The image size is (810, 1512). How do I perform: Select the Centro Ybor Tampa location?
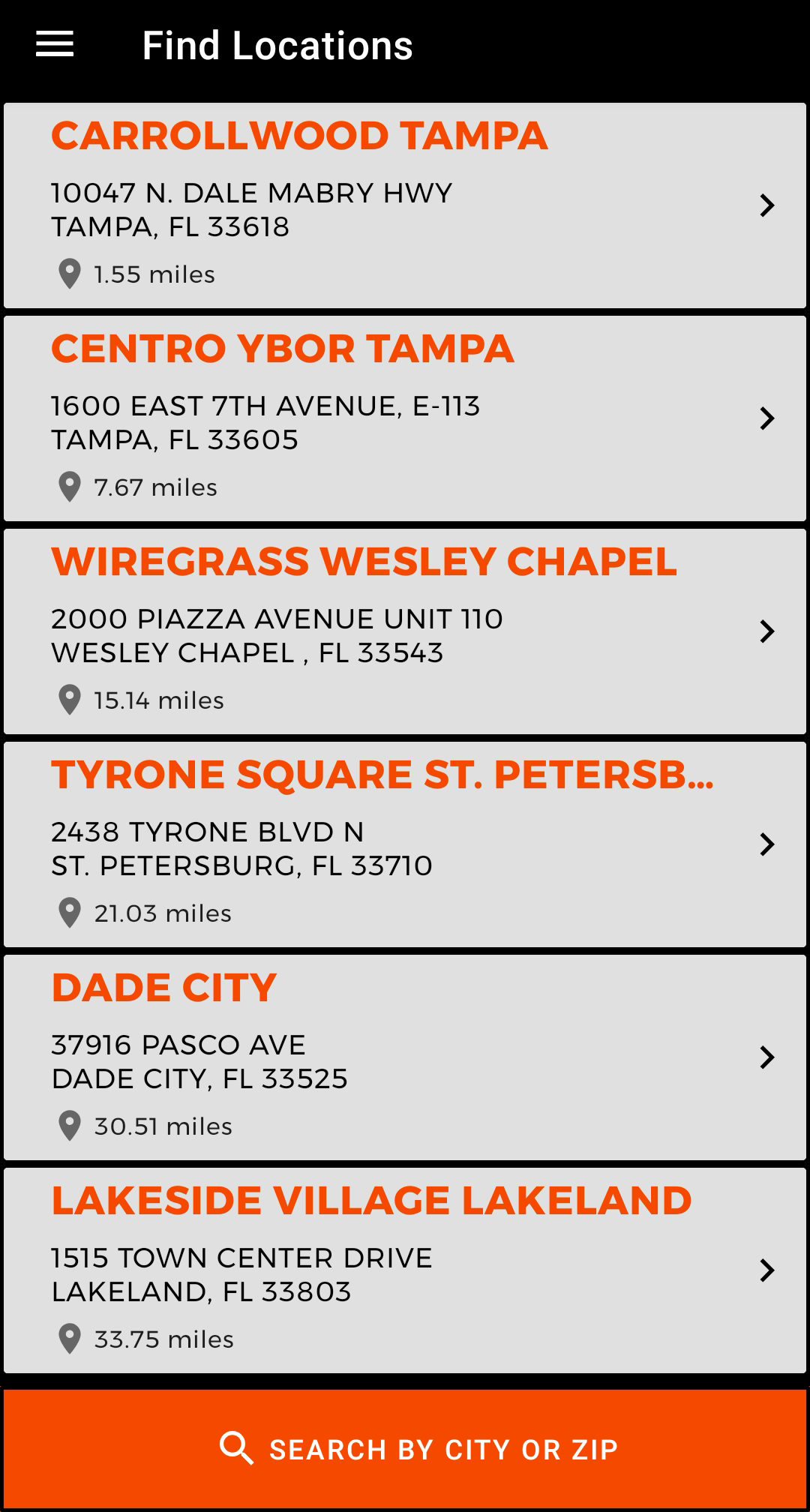point(405,418)
